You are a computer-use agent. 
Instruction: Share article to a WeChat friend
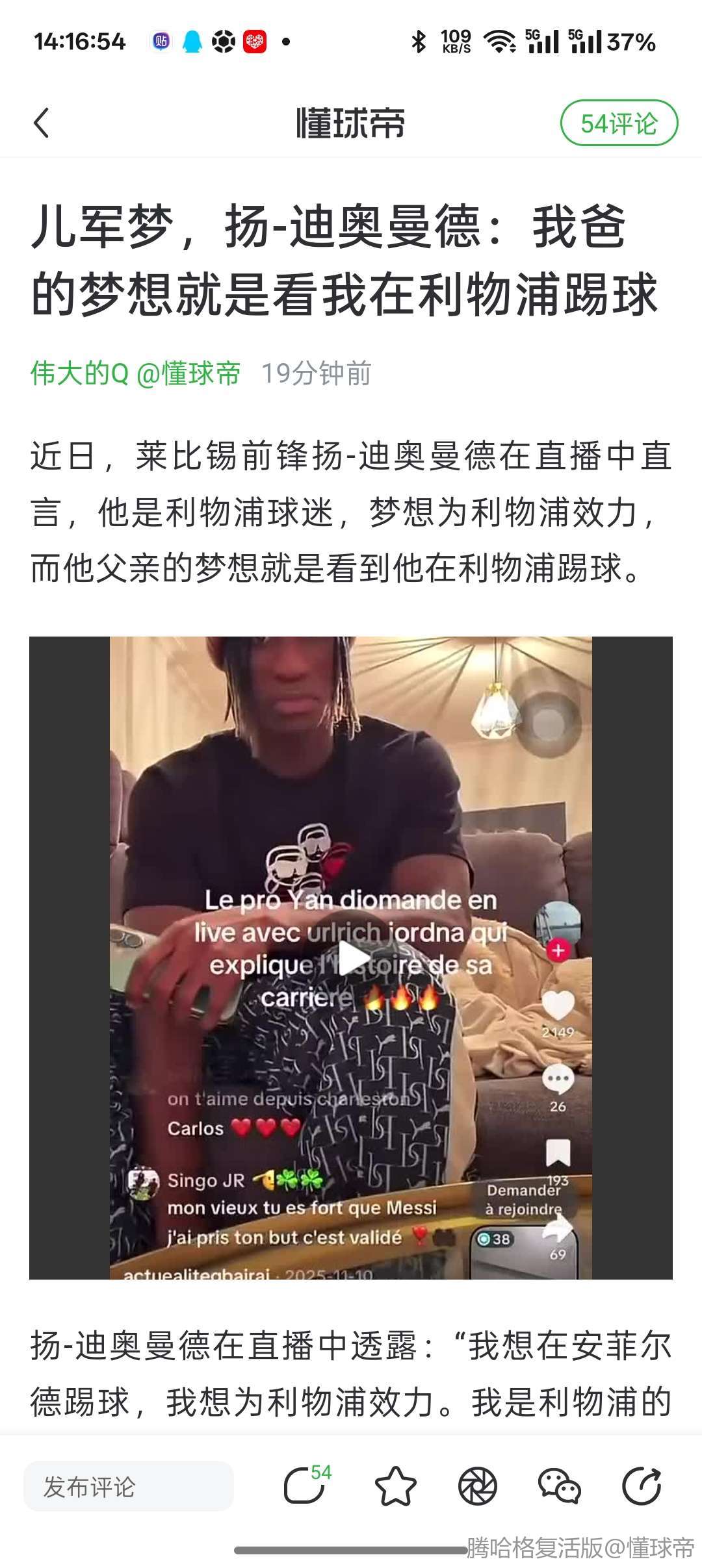click(x=559, y=1486)
